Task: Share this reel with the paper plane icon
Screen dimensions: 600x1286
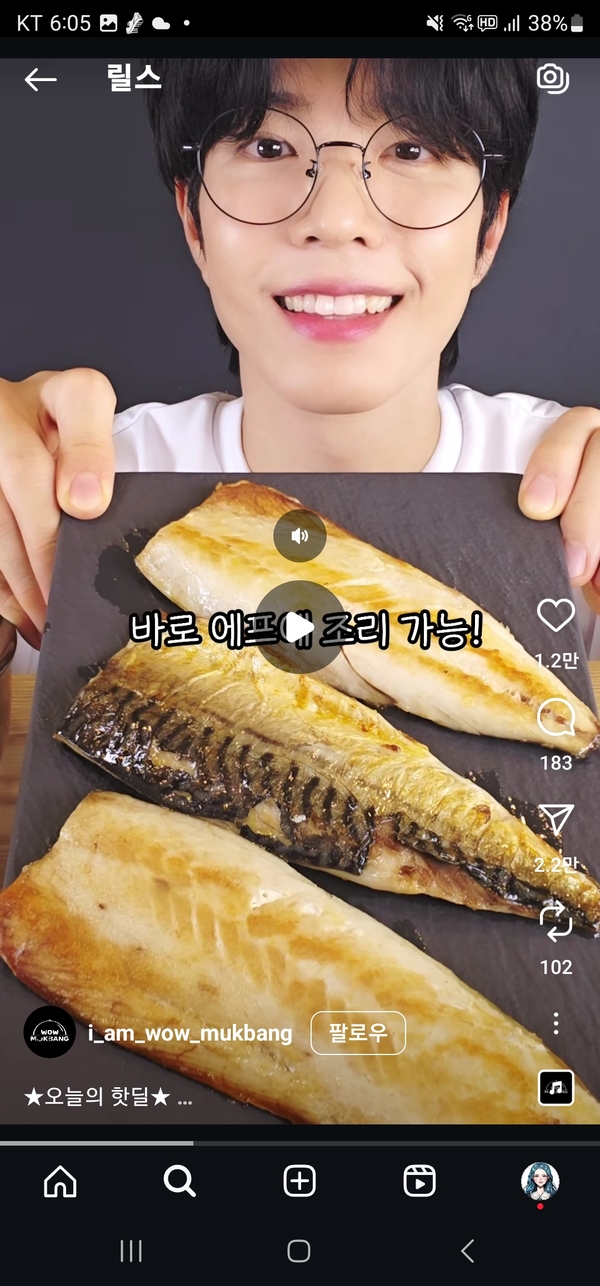Action: [556, 820]
